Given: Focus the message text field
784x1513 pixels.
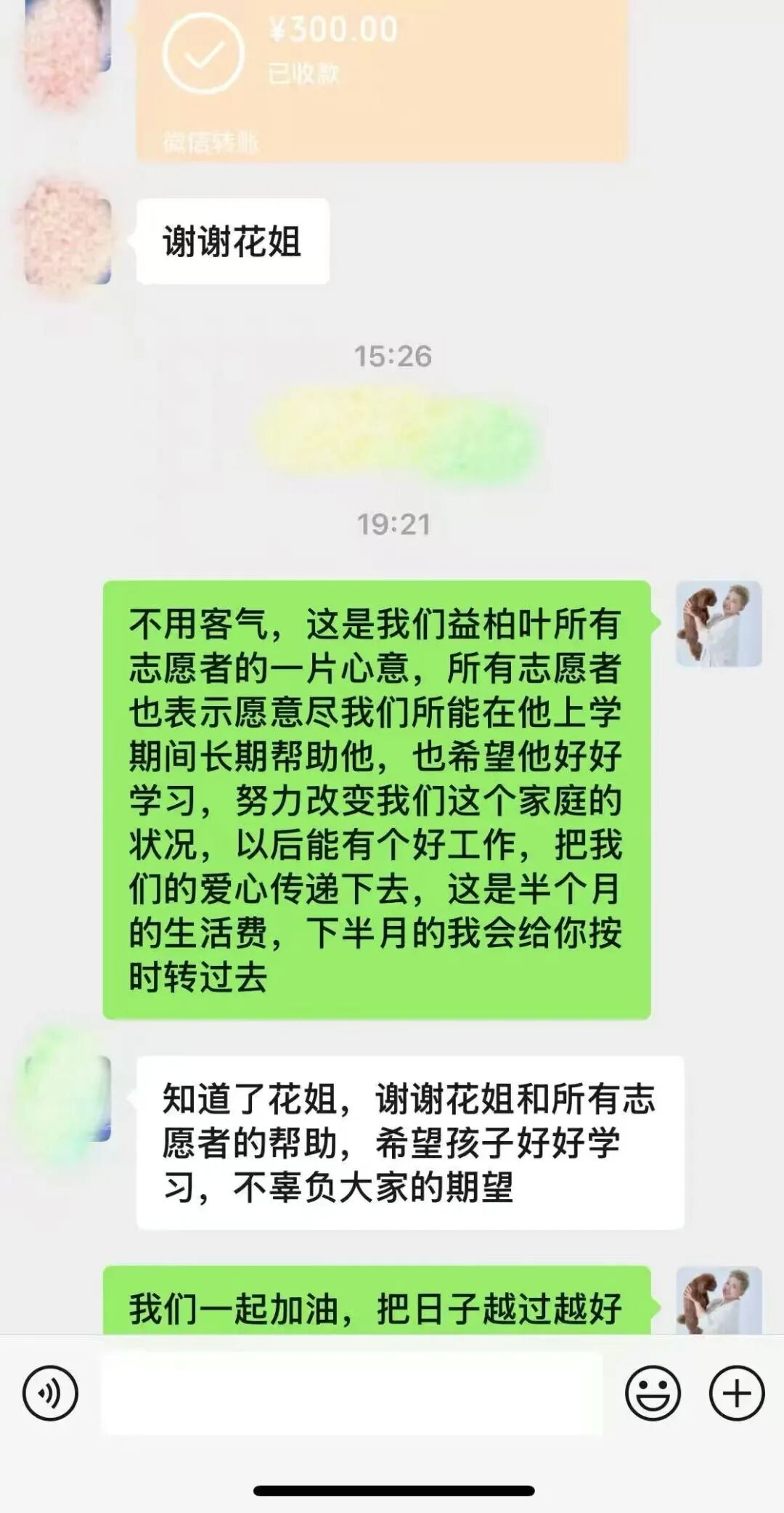Looking at the screenshot, I should [x=352, y=1393].
